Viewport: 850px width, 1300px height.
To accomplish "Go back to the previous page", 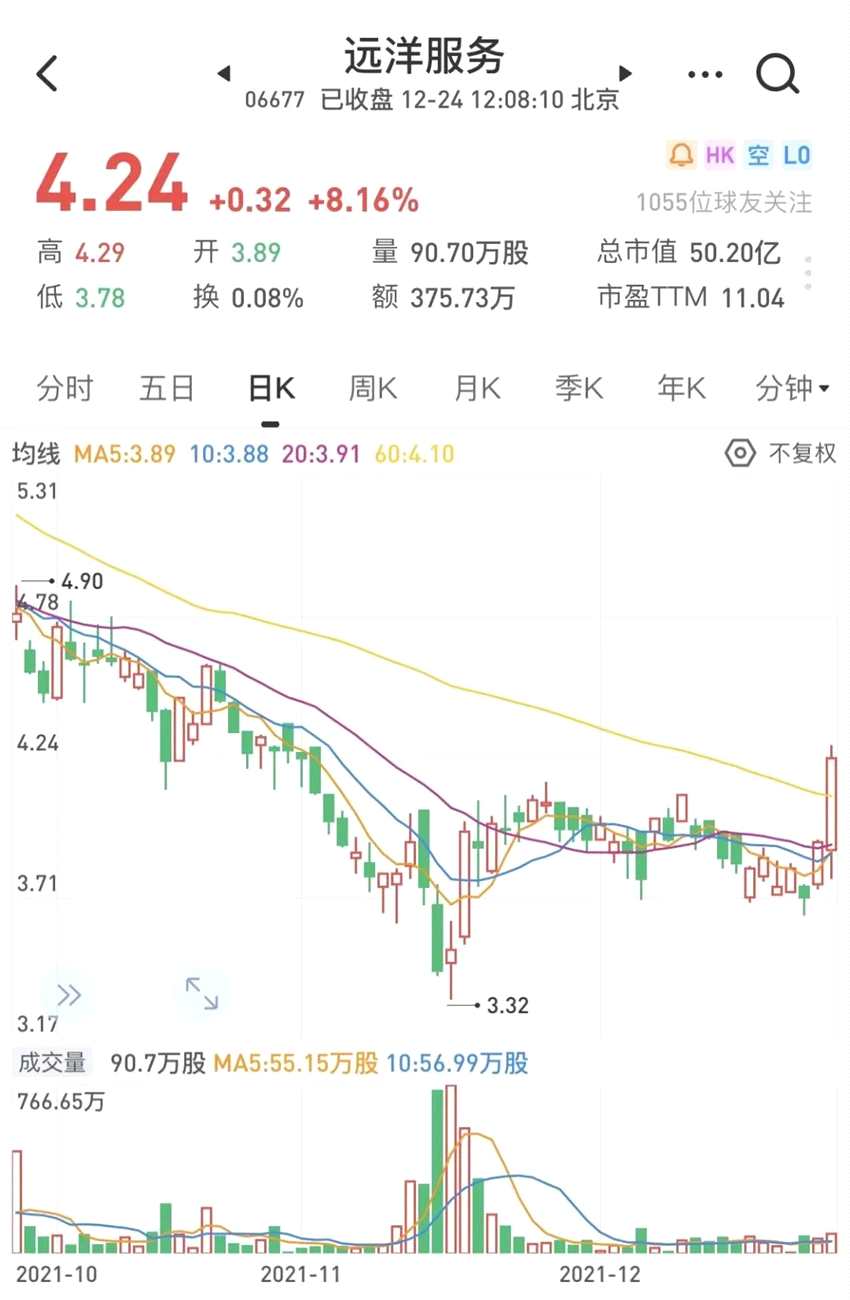I will click(47, 73).
